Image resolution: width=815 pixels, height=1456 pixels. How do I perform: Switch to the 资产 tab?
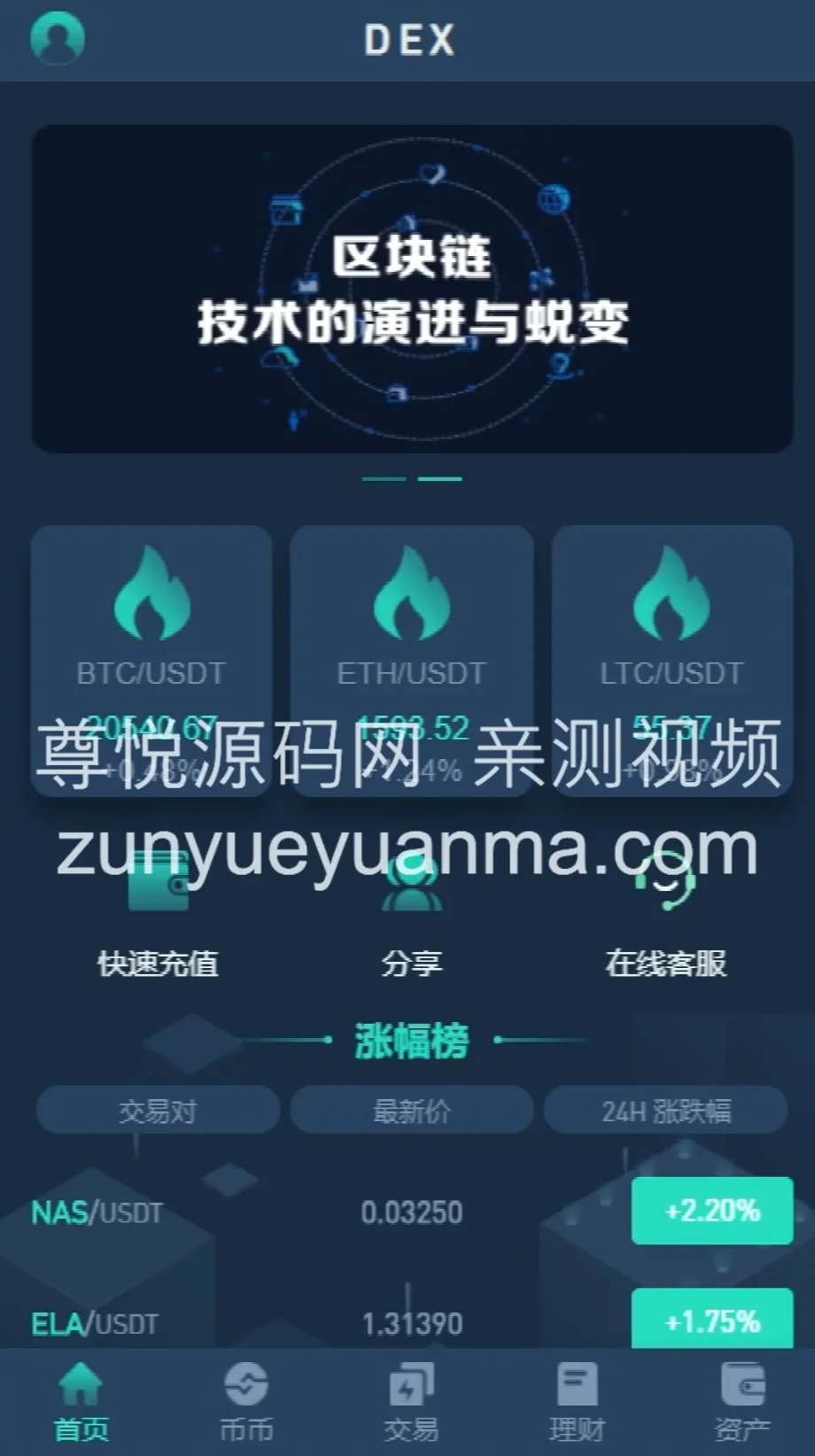pos(742,1403)
